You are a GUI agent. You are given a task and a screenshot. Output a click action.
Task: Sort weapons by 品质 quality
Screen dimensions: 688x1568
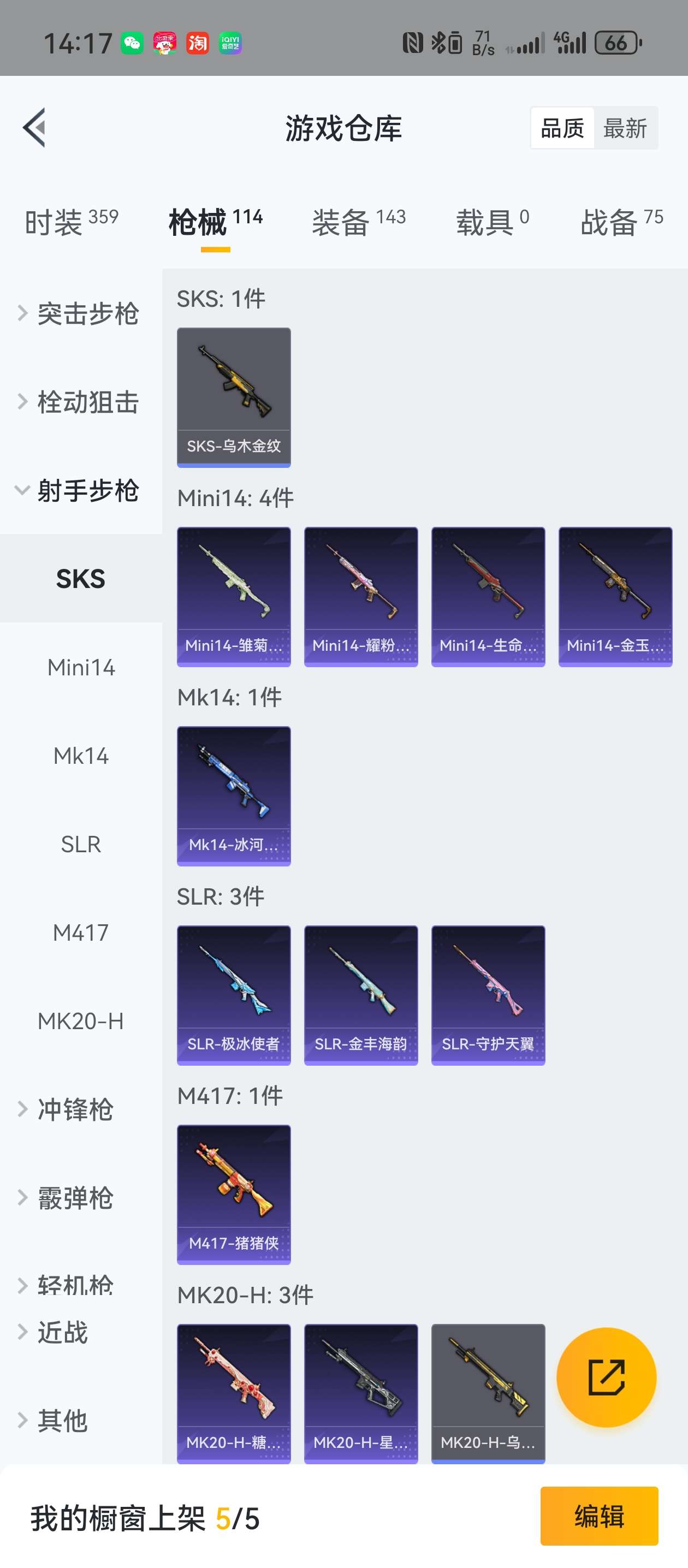(562, 128)
